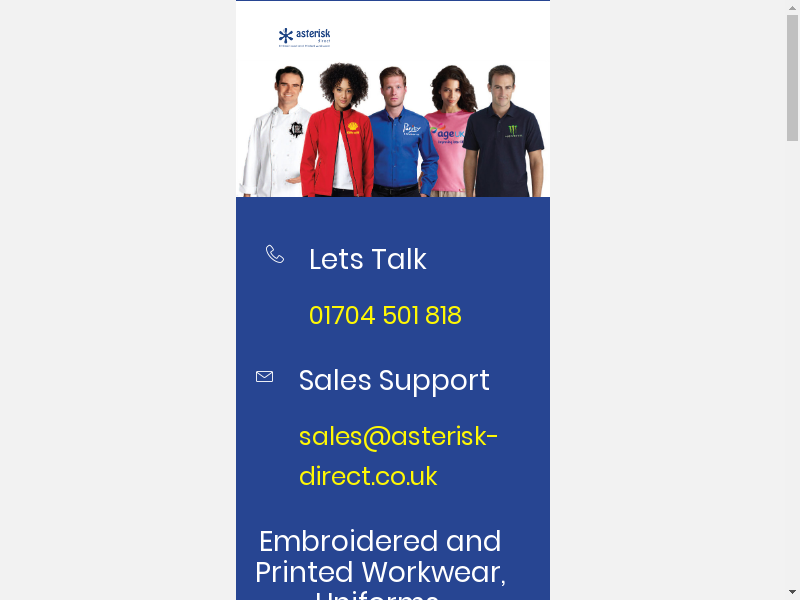
Task: Call the phone number 01704 501 818
Action: (385, 316)
